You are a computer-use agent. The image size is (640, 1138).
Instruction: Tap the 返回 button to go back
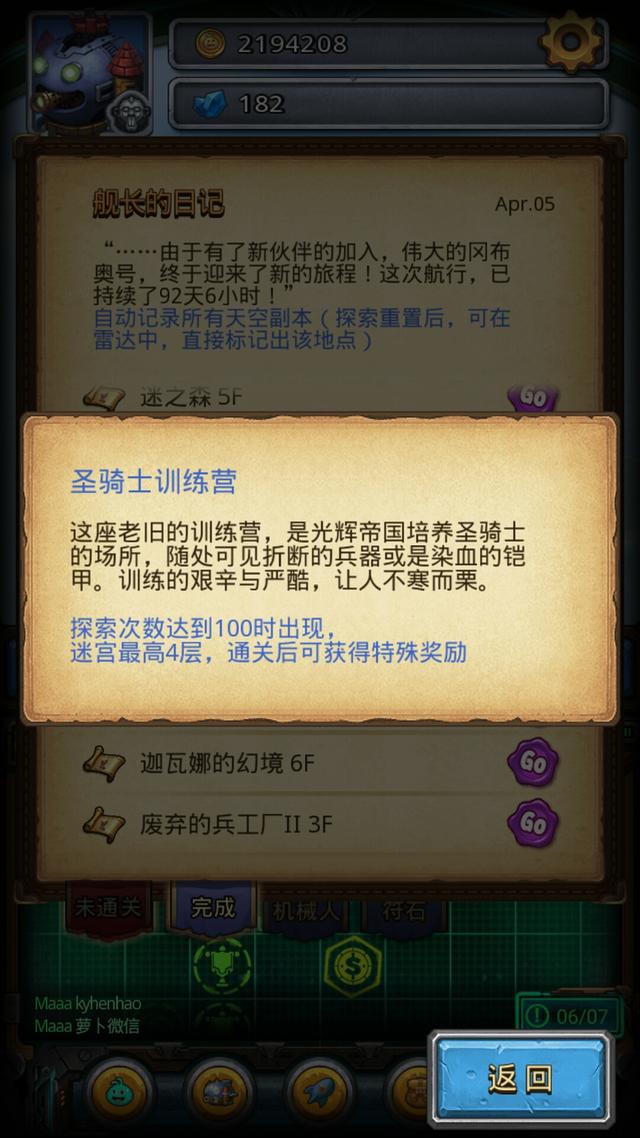(x=520, y=1078)
